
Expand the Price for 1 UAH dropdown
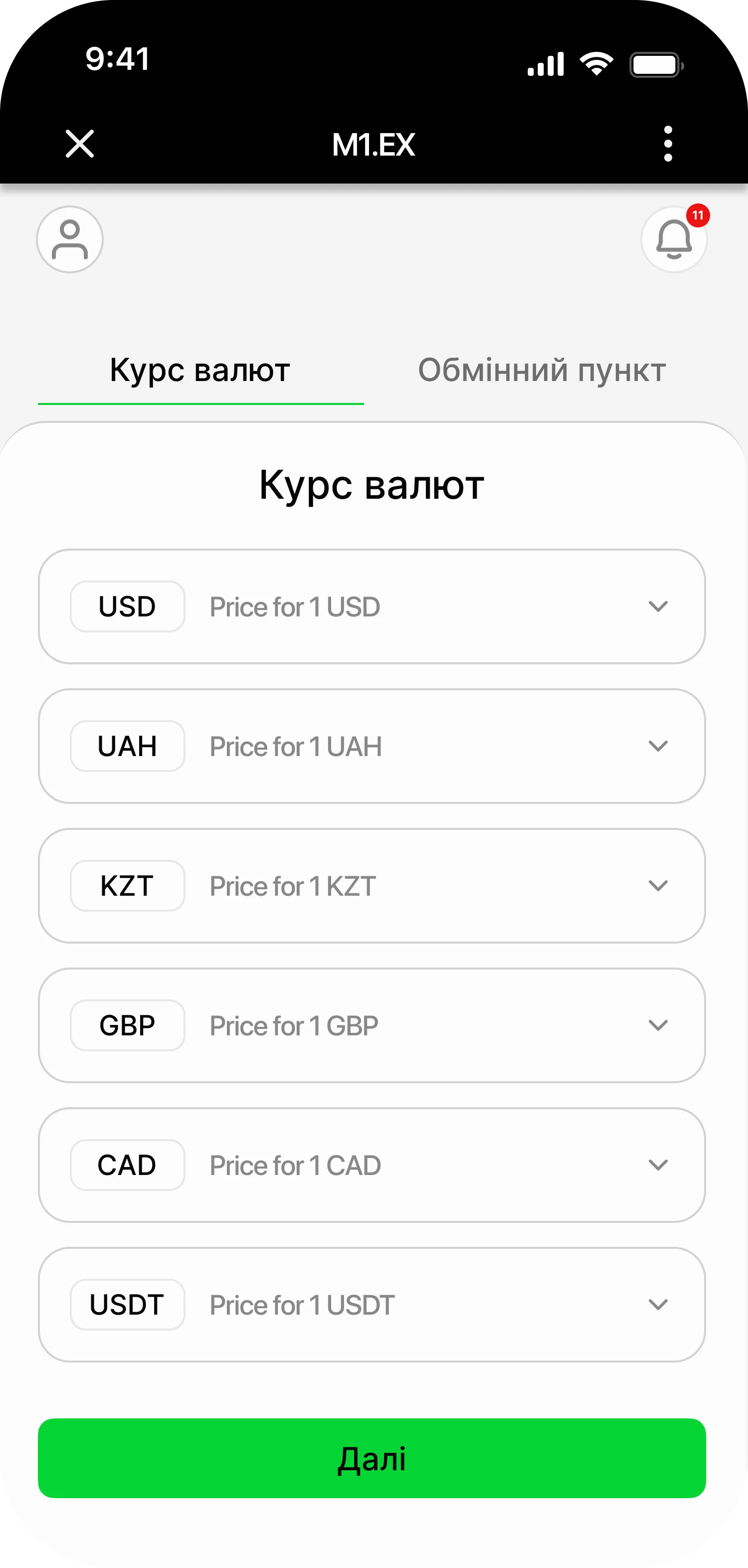(658, 746)
